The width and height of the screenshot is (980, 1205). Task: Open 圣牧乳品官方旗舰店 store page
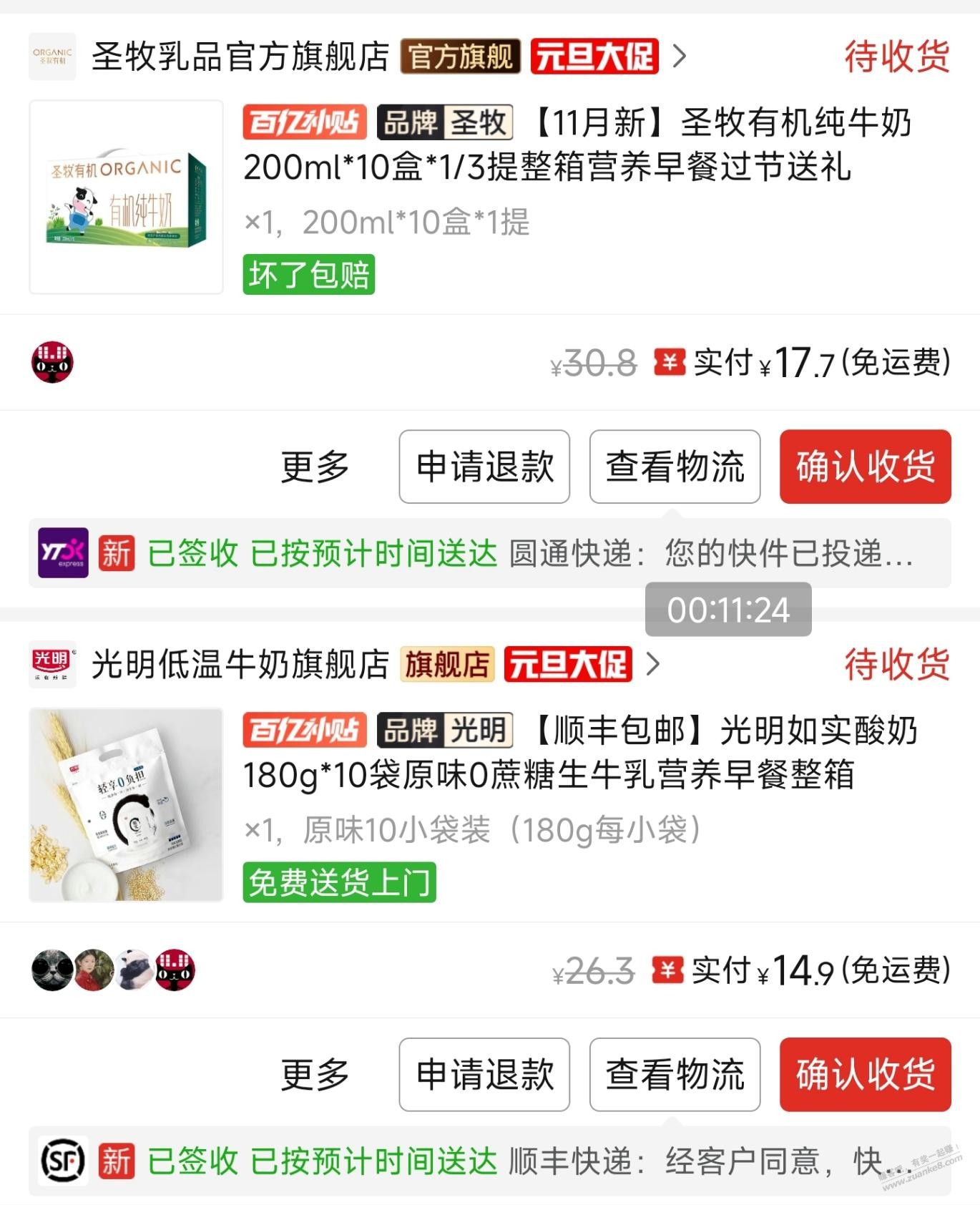click(240, 57)
